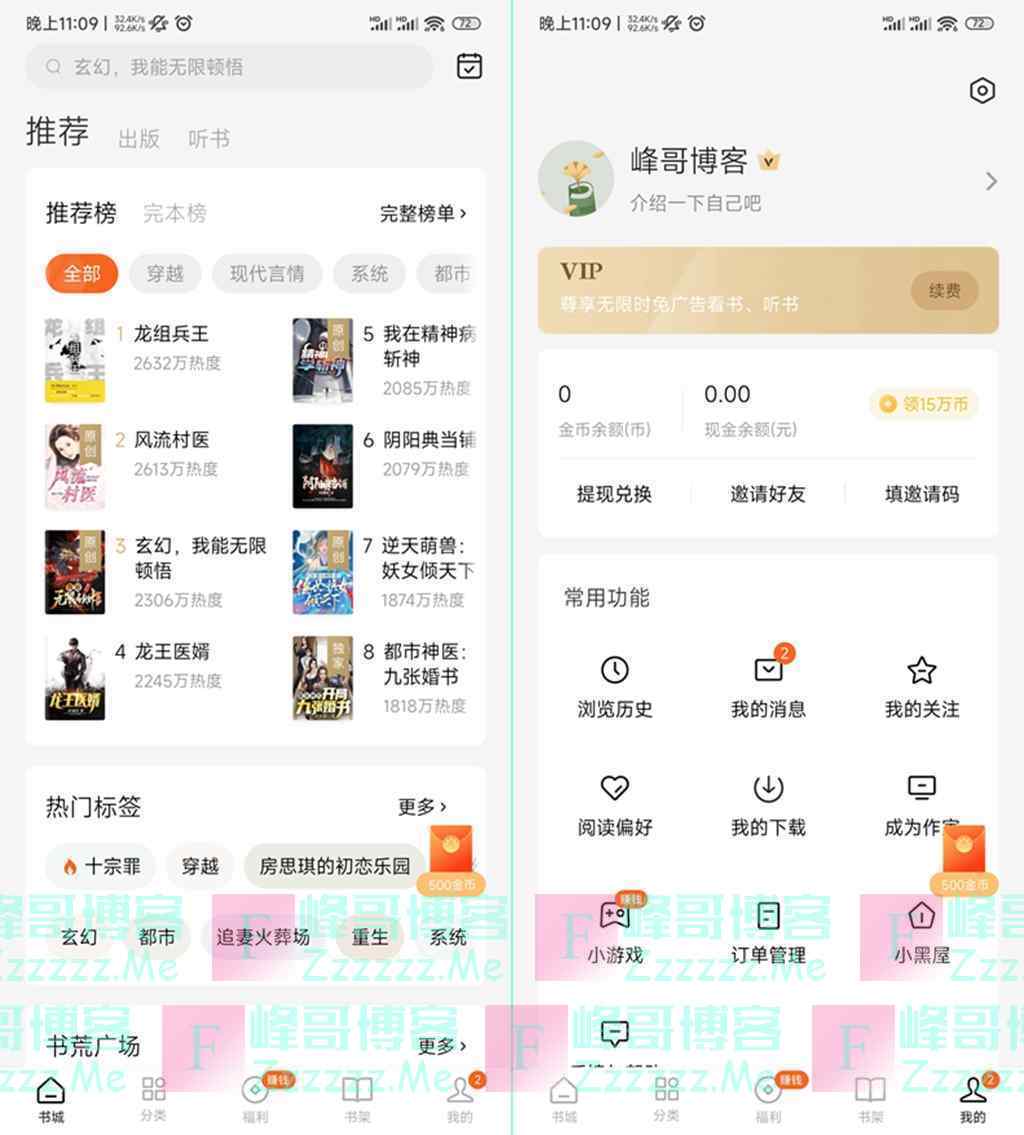Open the search box at the top
Screen dimensions: 1024x1135
coord(230,67)
